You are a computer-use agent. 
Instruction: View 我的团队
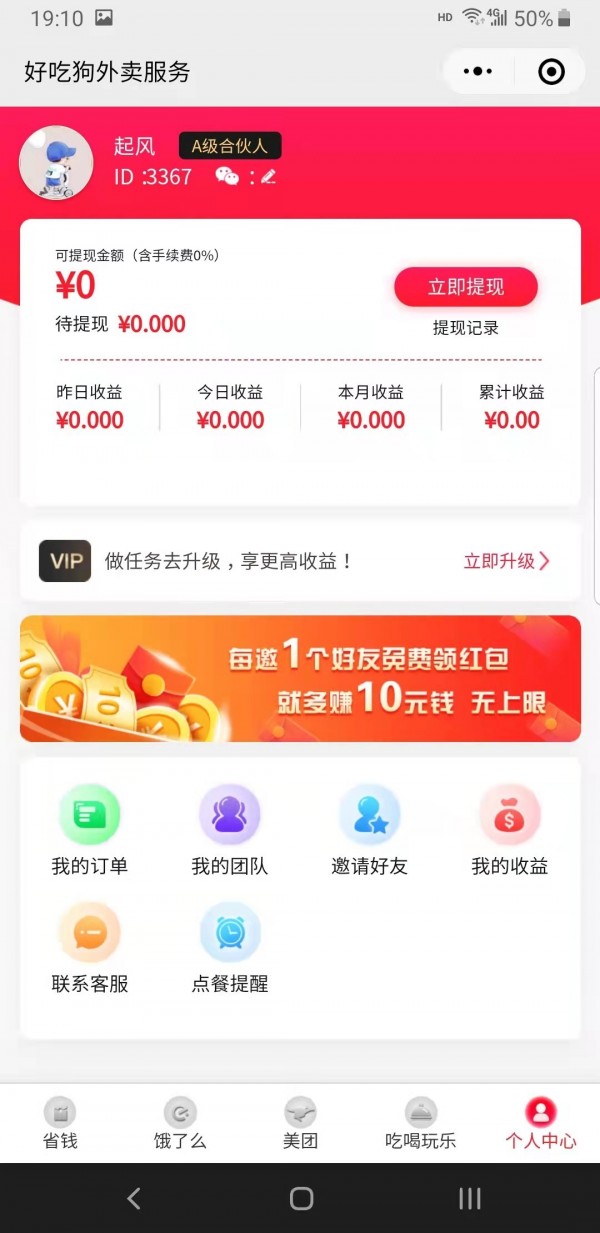point(230,830)
